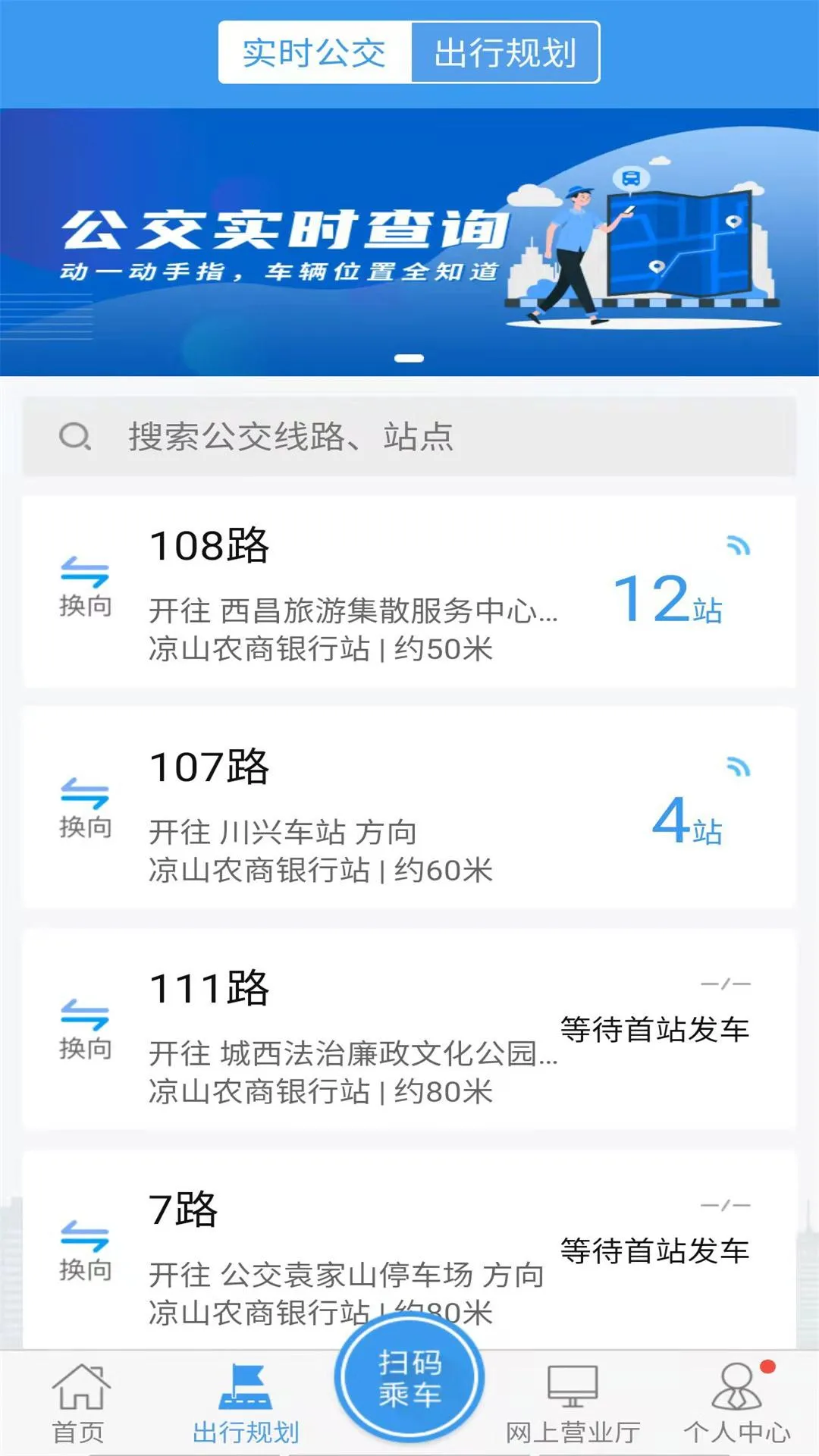Tap the 扫码乘车 scan-to-ride button
The image size is (819, 1456).
tap(409, 1378)
